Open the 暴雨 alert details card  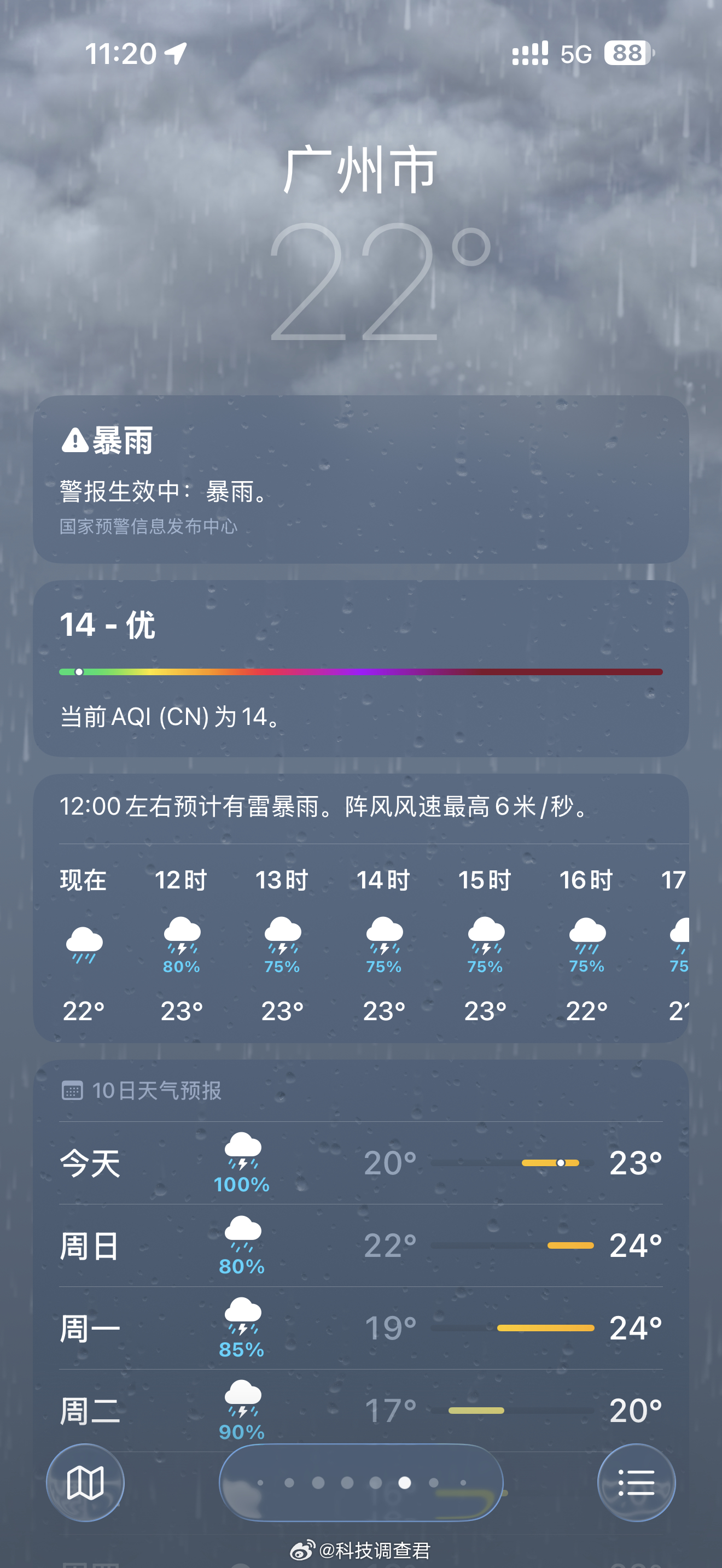(361, 481)
